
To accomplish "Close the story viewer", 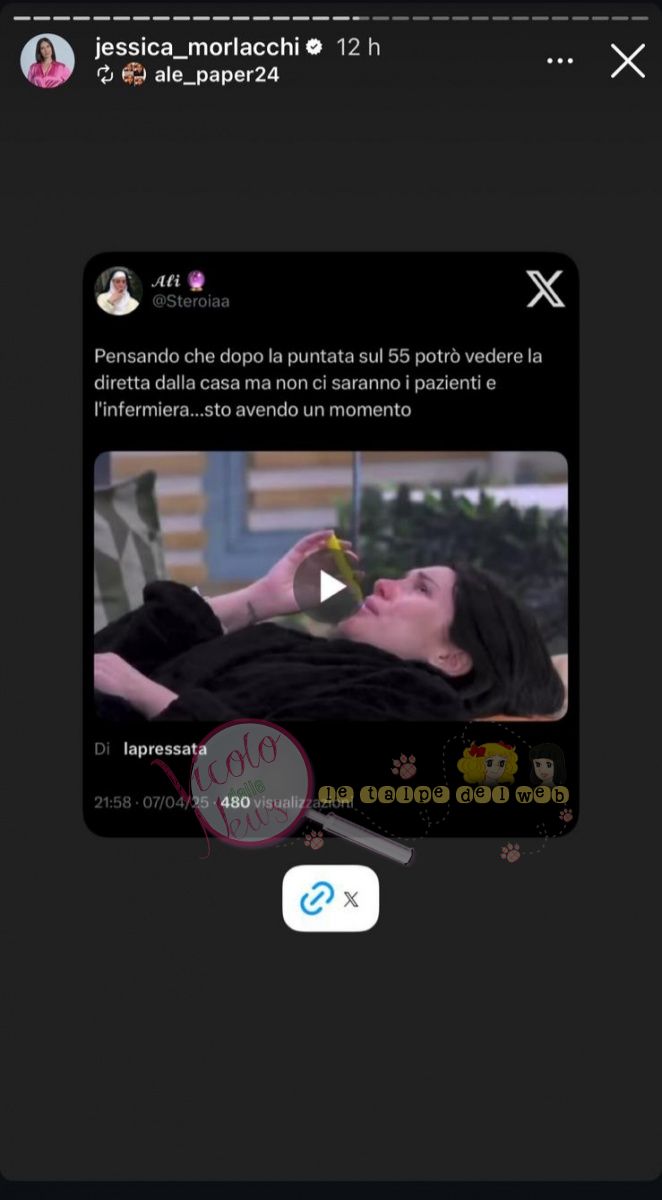I will point(628,61).
